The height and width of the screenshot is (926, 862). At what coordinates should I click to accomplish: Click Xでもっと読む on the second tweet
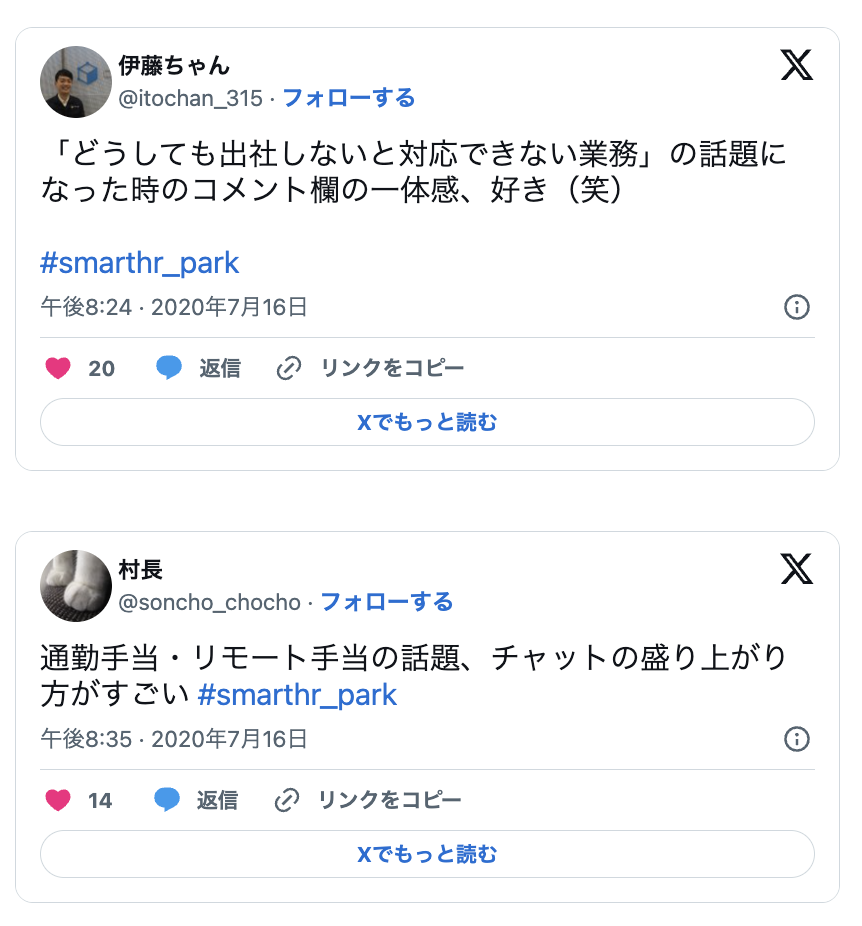point(427,853)
